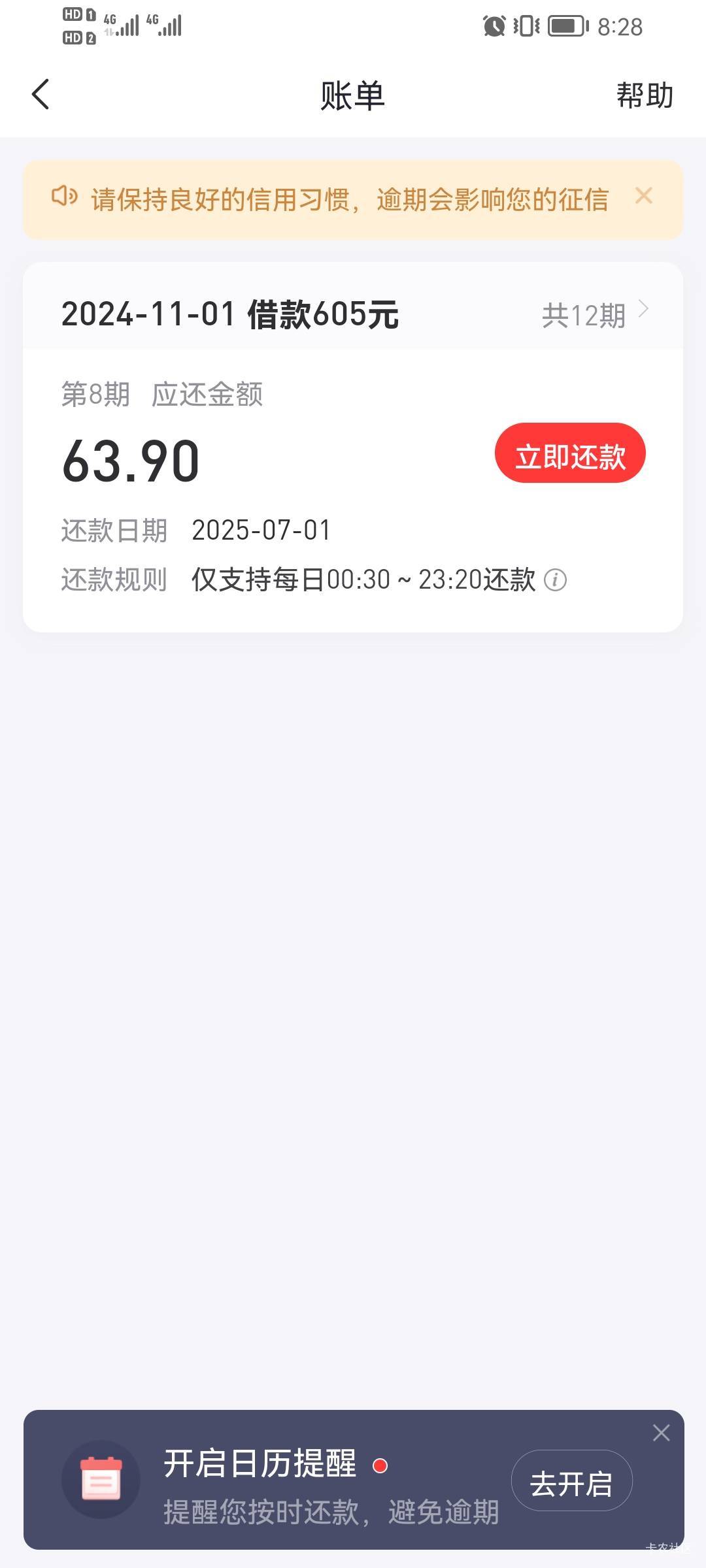Open the repayment rule info icon
Viewport: 706px width, 1568px height.
556,580
